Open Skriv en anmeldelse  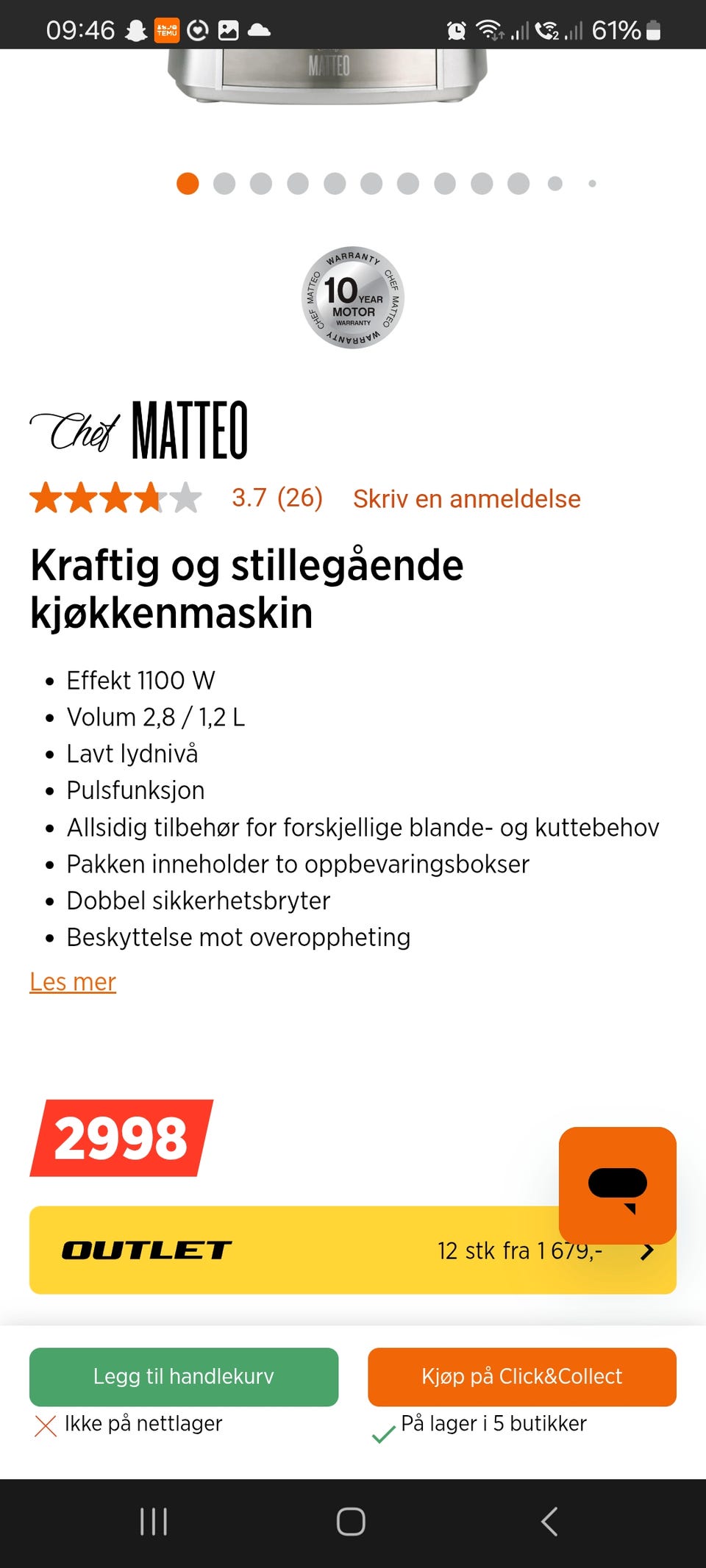pyautogui.click(x=468, y=498)
